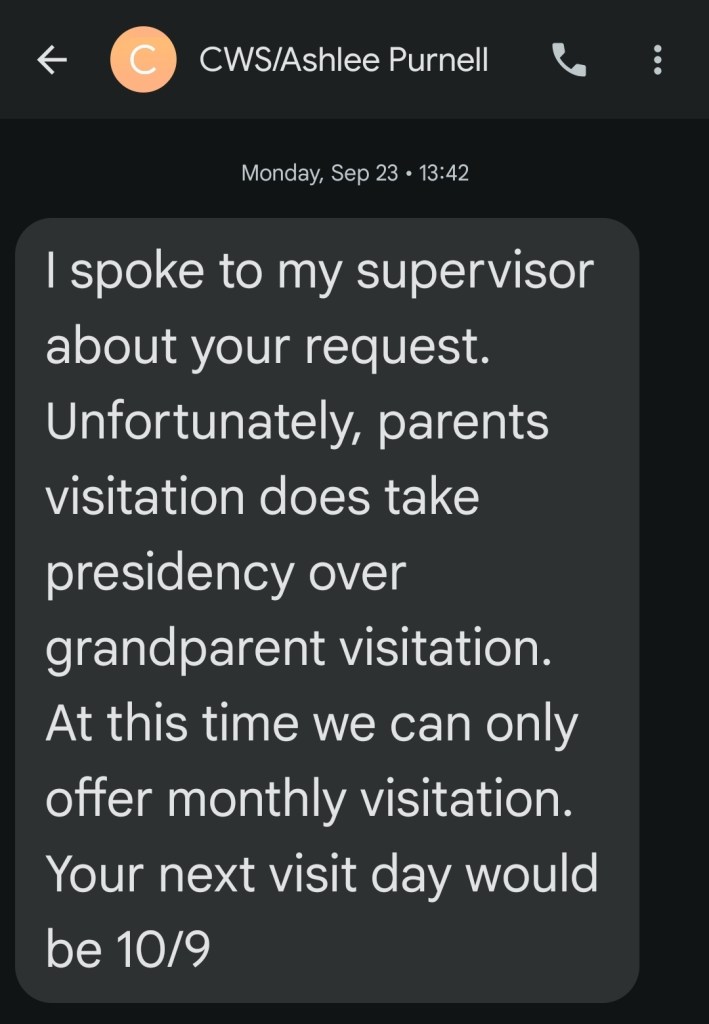Call CWS/Ashlee Purnell

click(569, 61)
